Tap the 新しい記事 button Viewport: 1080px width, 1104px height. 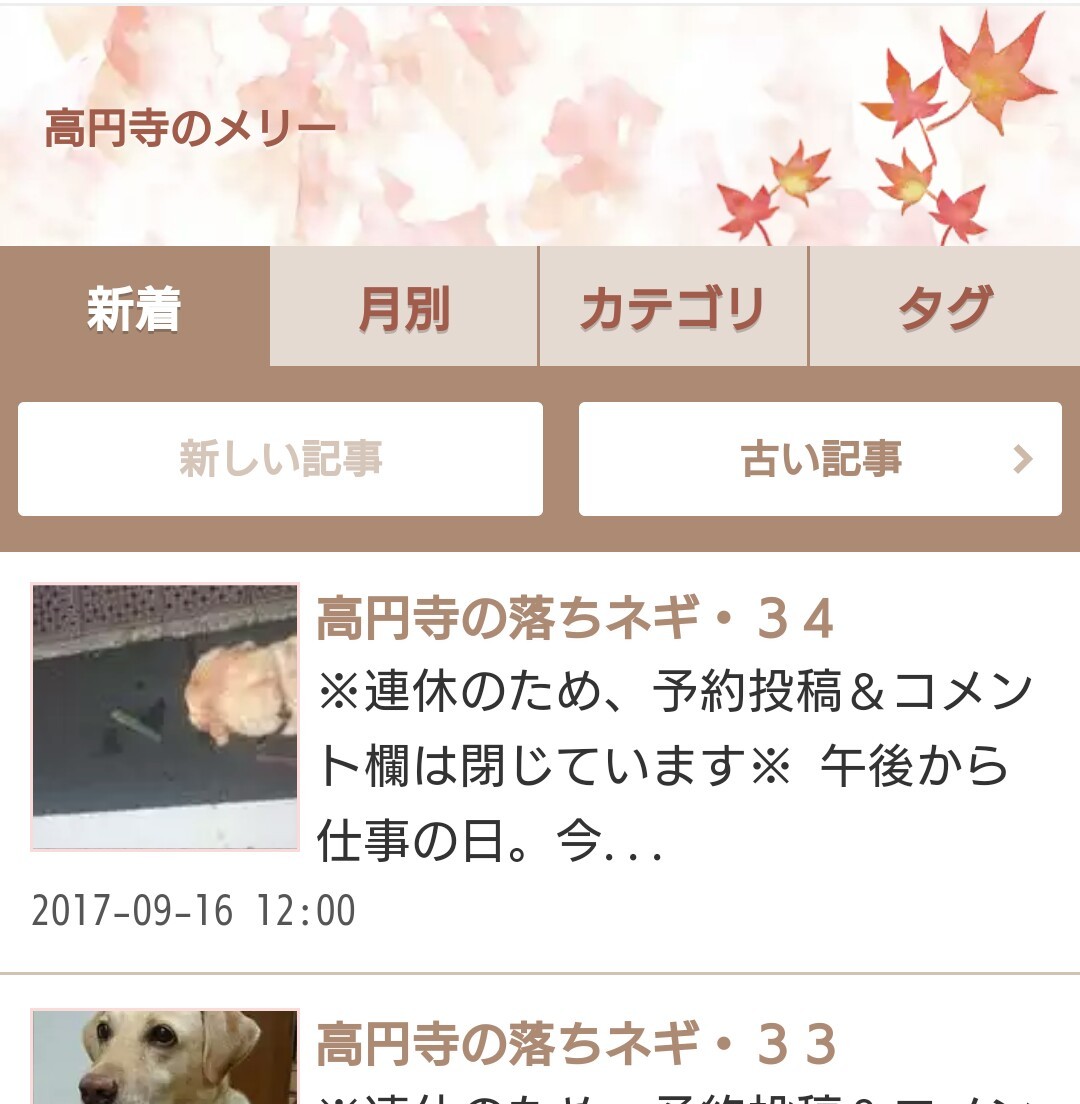point(280,459)
